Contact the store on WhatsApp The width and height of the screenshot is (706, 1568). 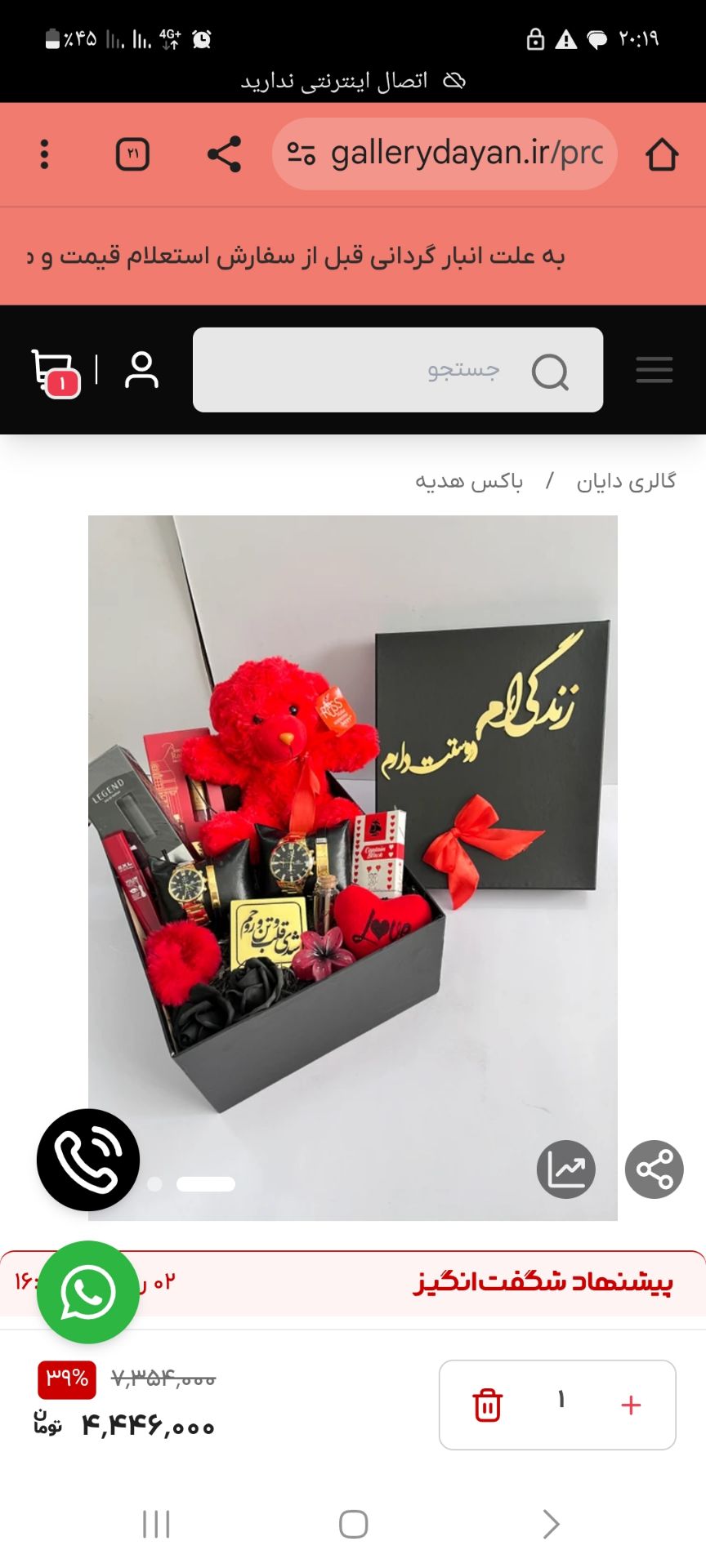88,1292
